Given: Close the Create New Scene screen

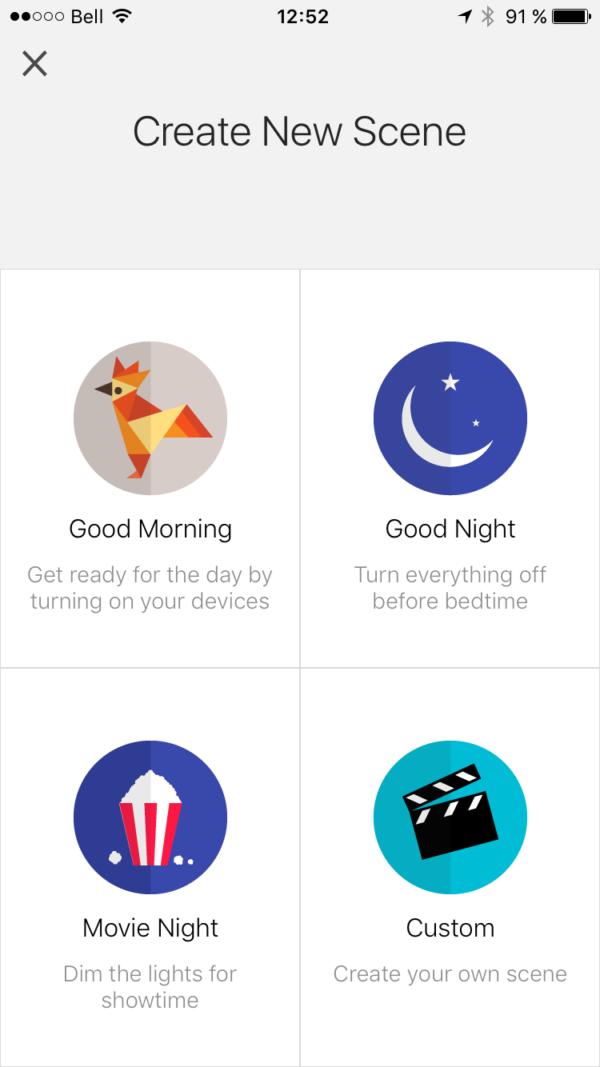Looking at the screenshot, I should pos(35,64).
